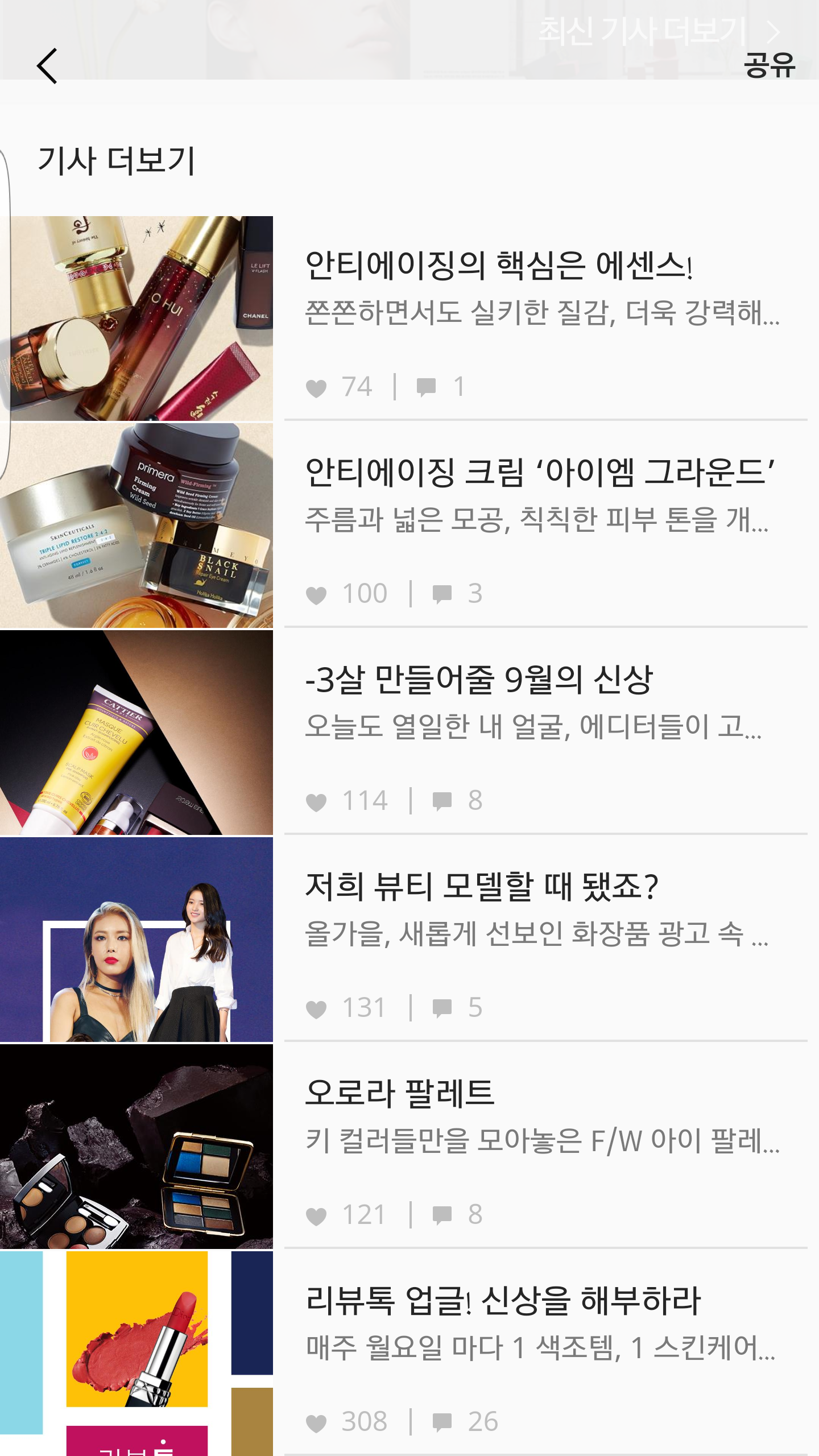
Task: Read the article -3살 만들어줄 9월의 신상
Action: [x=479, y=680]
